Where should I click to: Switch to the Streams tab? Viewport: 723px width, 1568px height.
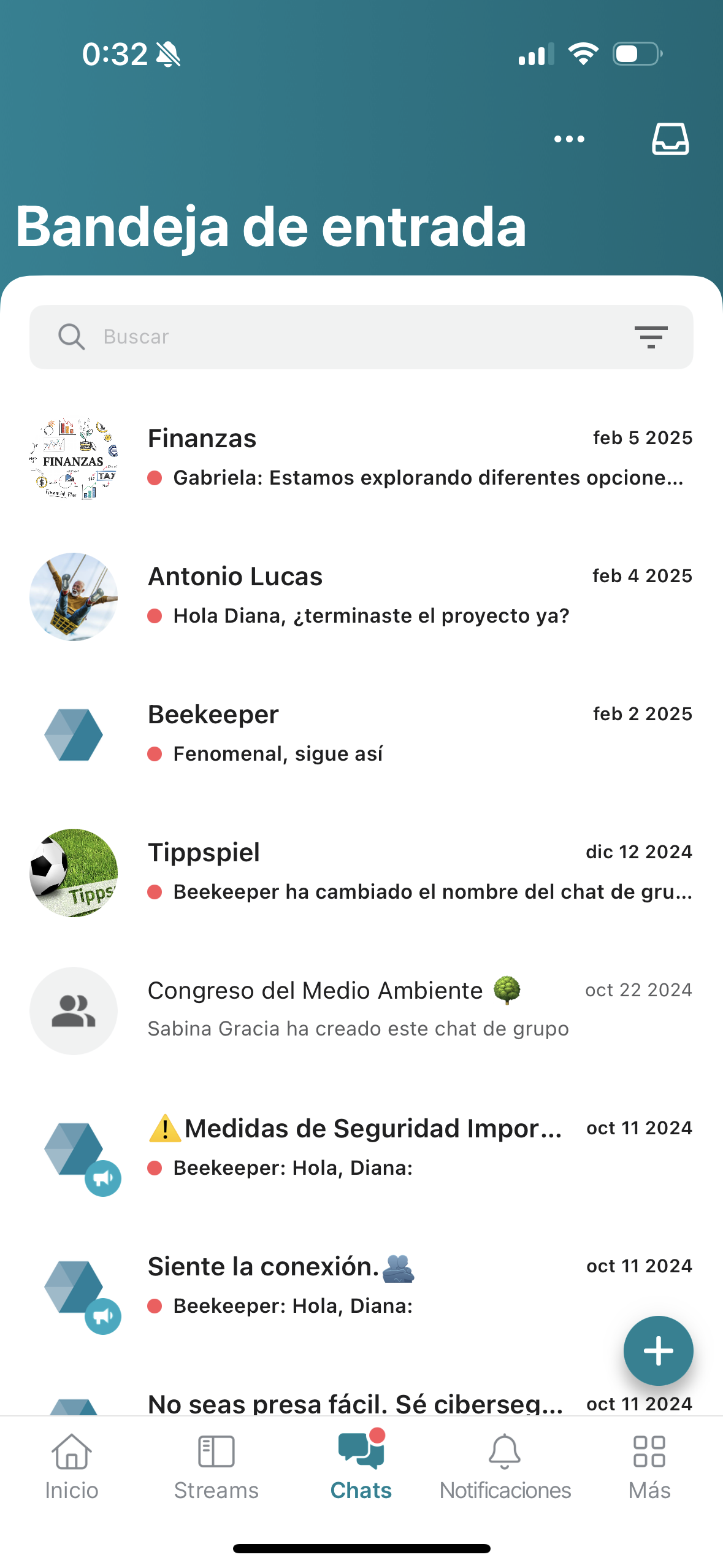click(x=216, y=1467)
